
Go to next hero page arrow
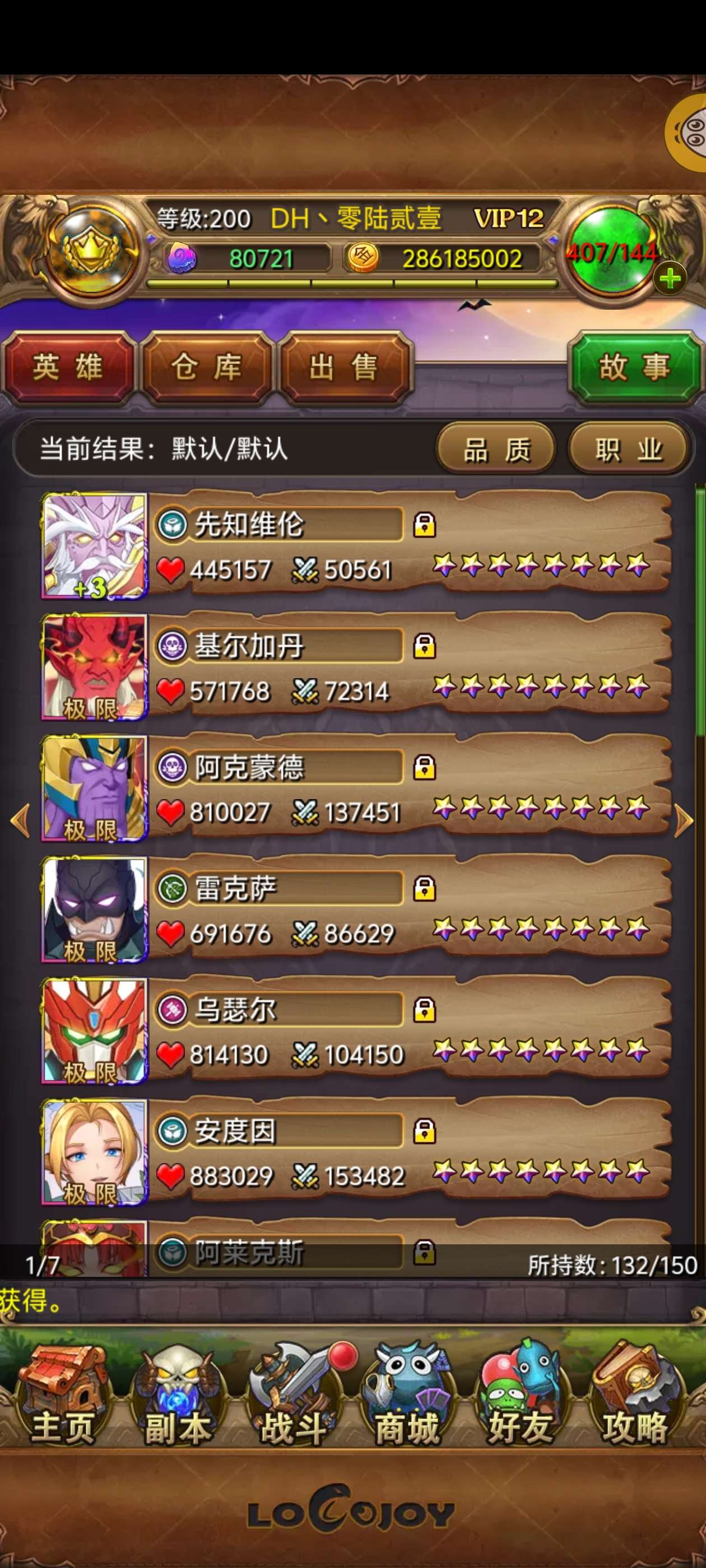pyautogui.click(x=684, y=820)
